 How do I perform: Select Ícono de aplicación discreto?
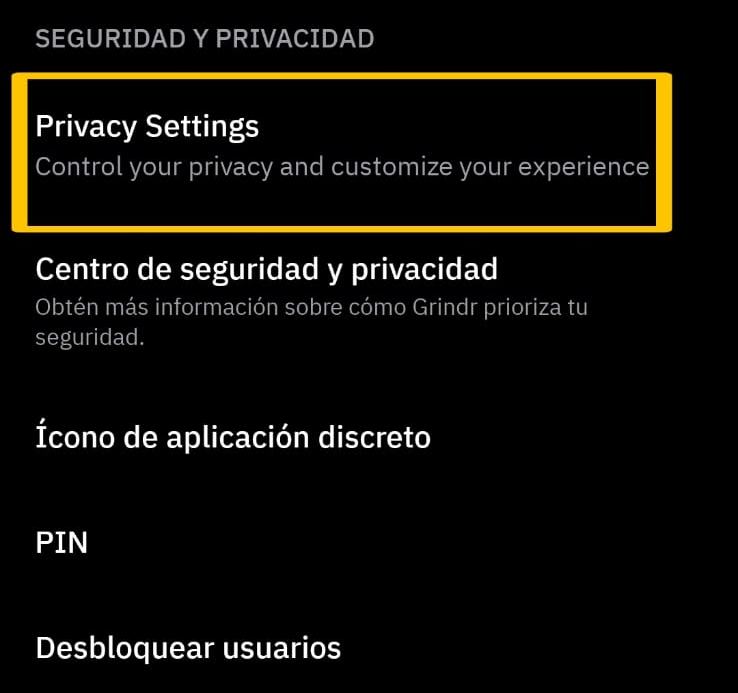[233, 437]
